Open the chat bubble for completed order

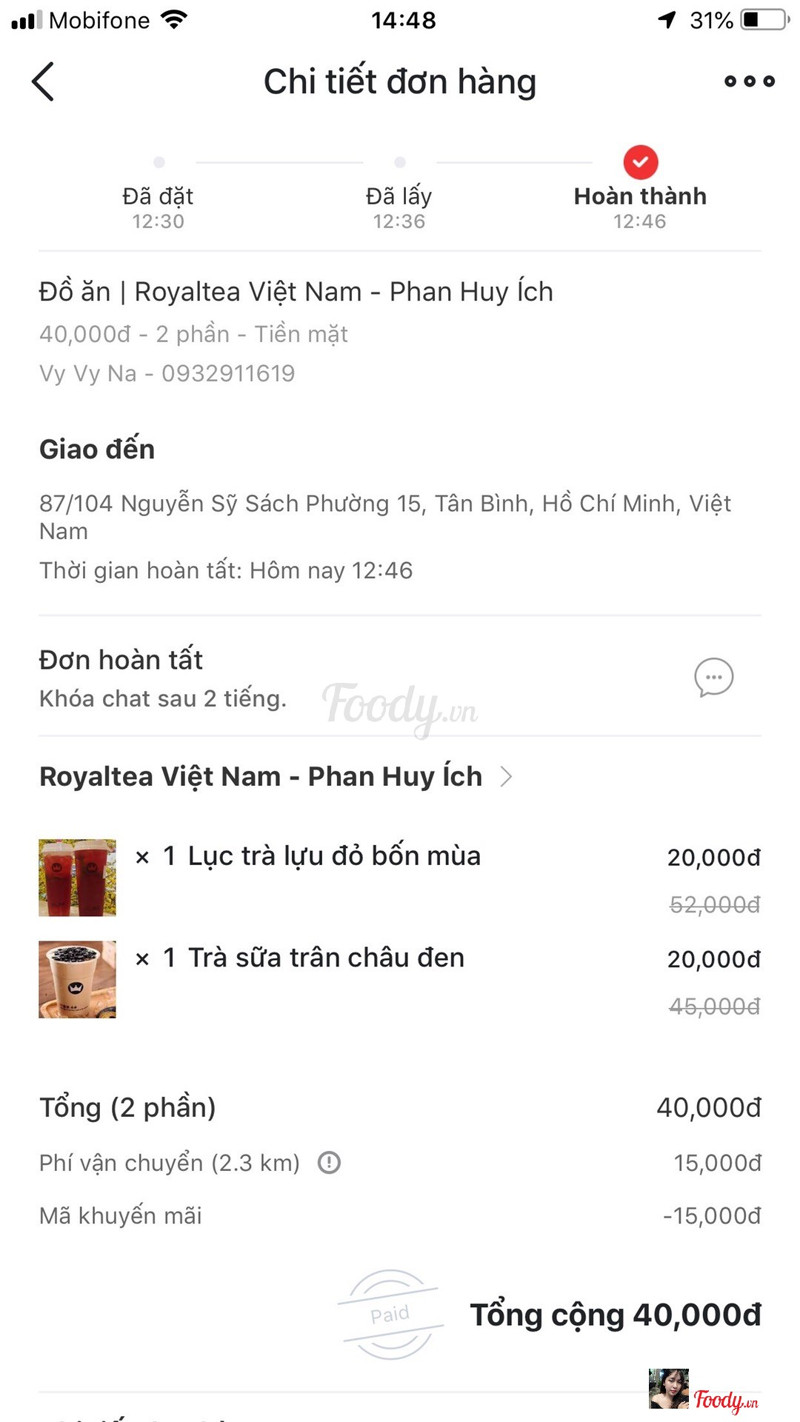point(713,678)
